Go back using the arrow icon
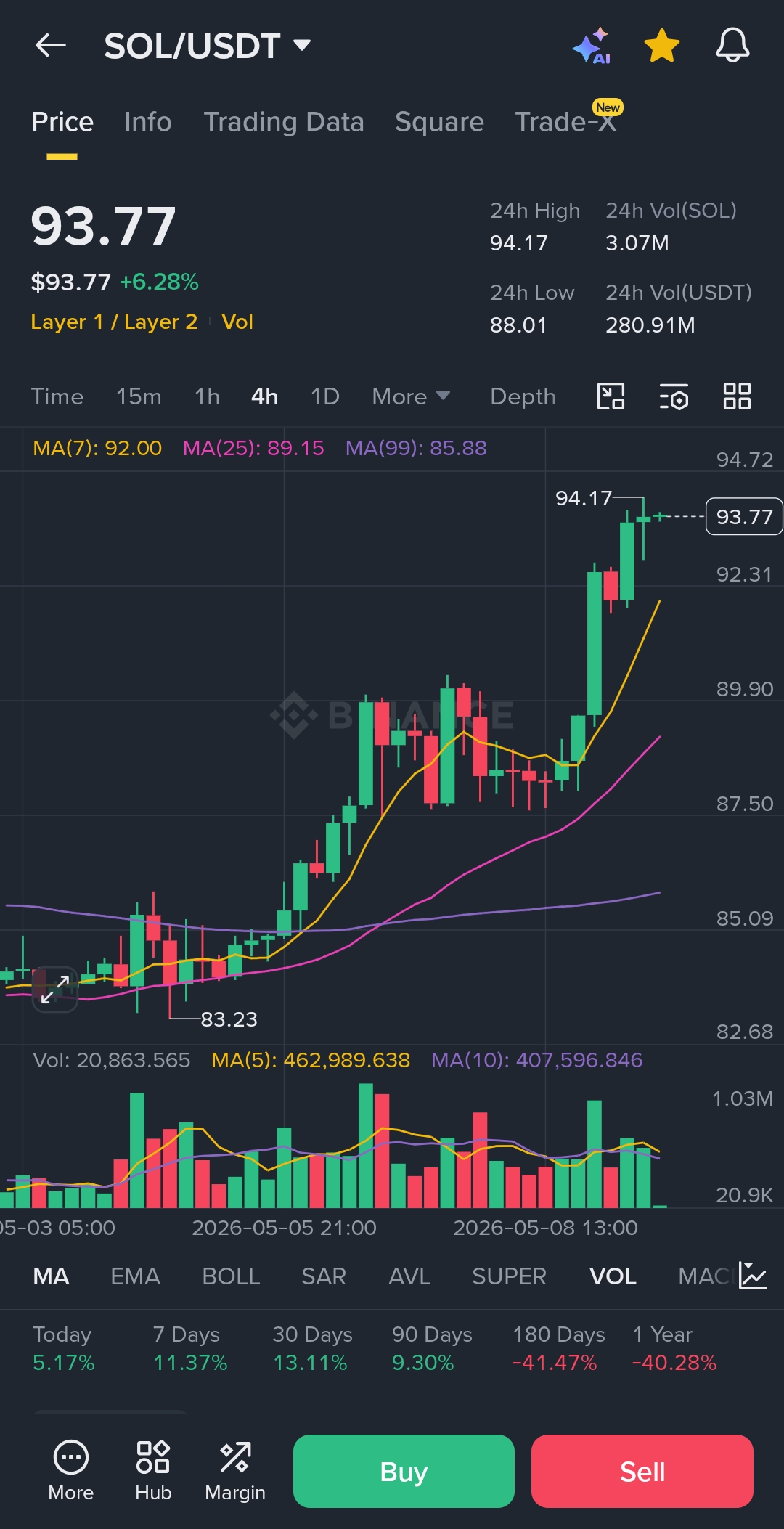The image size is (784, 1529). (51, 46)
